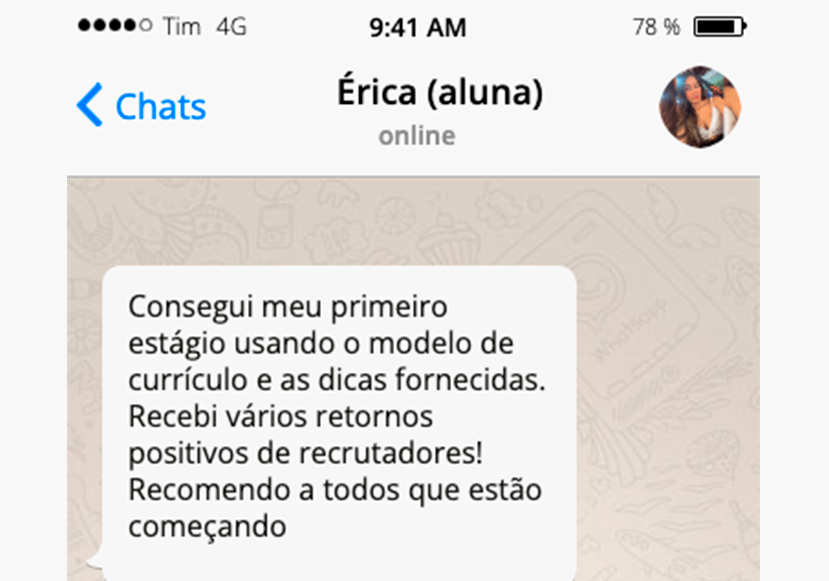The image size is (829, 581).
Task: Open Érica (aluna) contact info
Action: point(439,94)
